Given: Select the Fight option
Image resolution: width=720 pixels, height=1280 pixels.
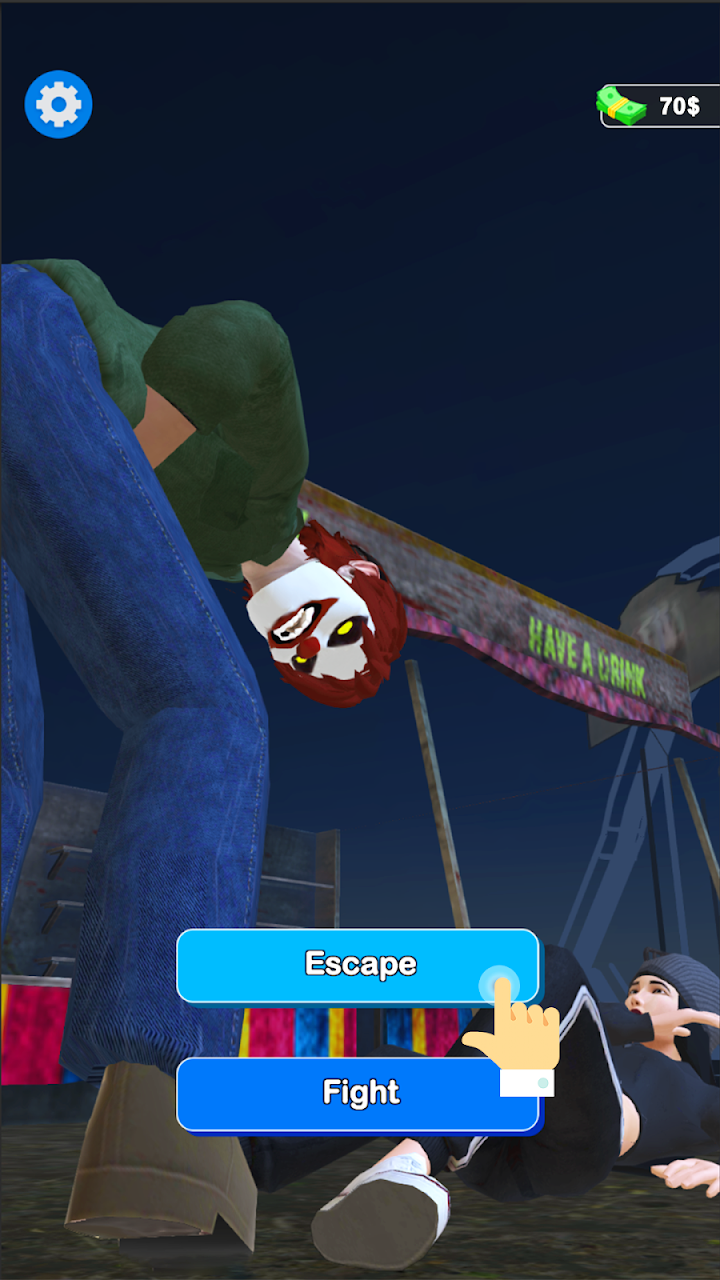Looking at the screenshot, I should (x=358, y=1093).
